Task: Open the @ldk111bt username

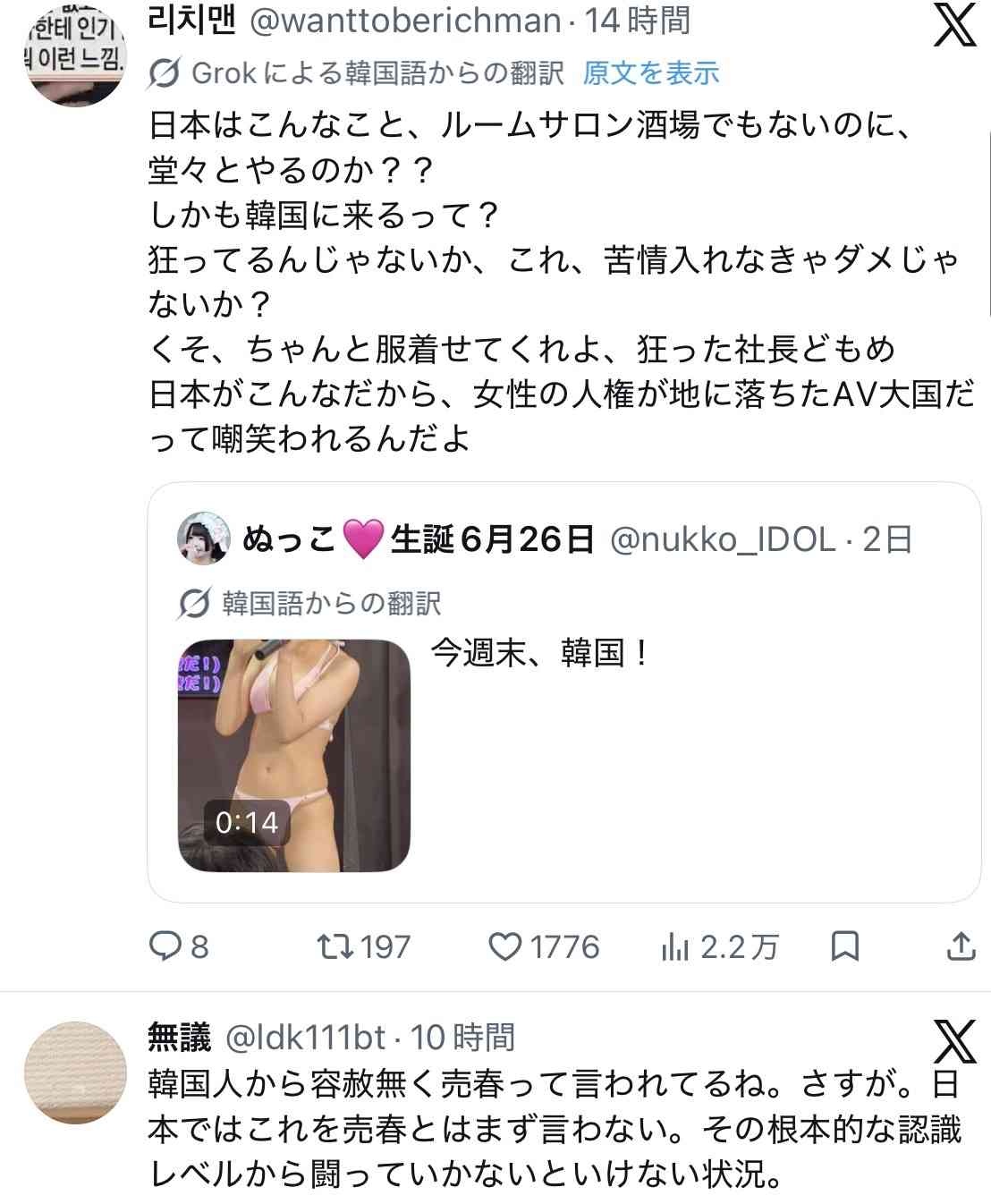Action: 303,1037
